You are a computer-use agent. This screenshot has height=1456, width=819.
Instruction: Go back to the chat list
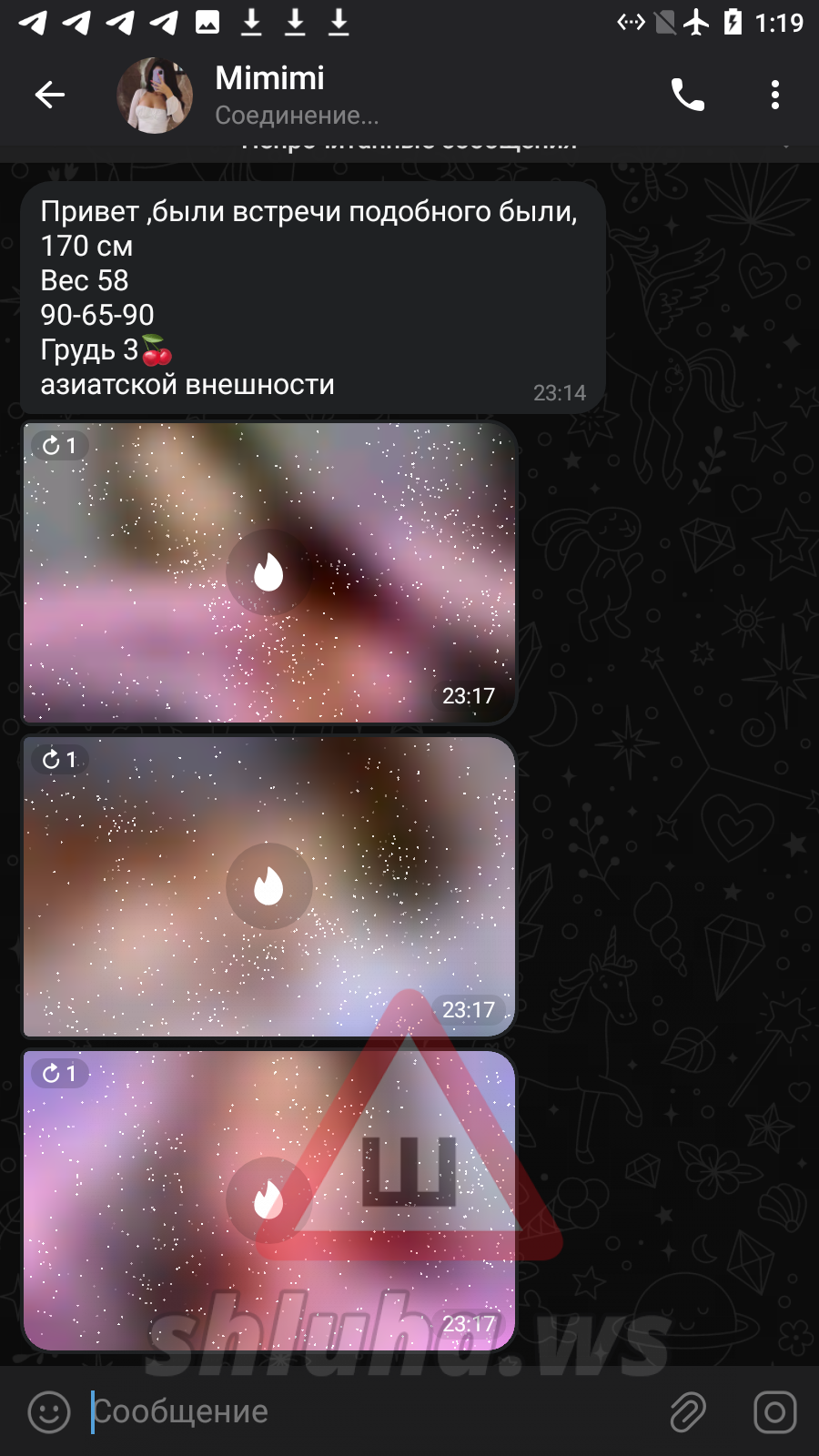point(50,95)
